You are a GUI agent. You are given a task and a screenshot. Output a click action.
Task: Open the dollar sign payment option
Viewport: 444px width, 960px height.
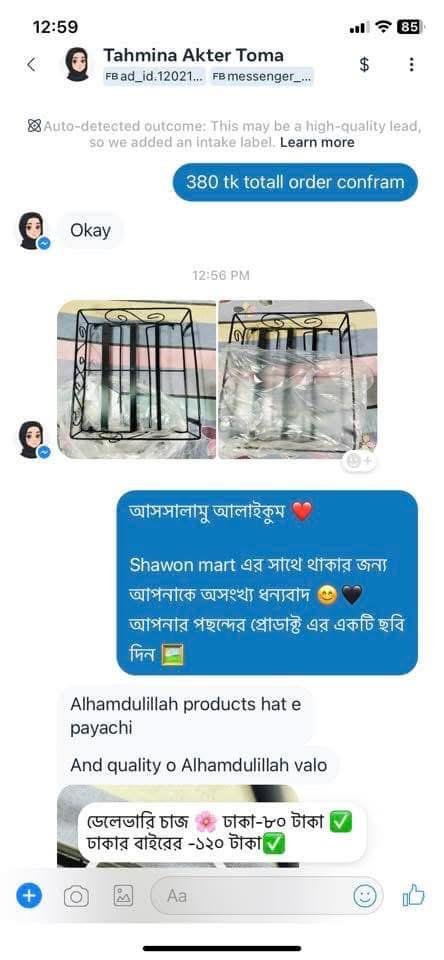tap(364, 64)
